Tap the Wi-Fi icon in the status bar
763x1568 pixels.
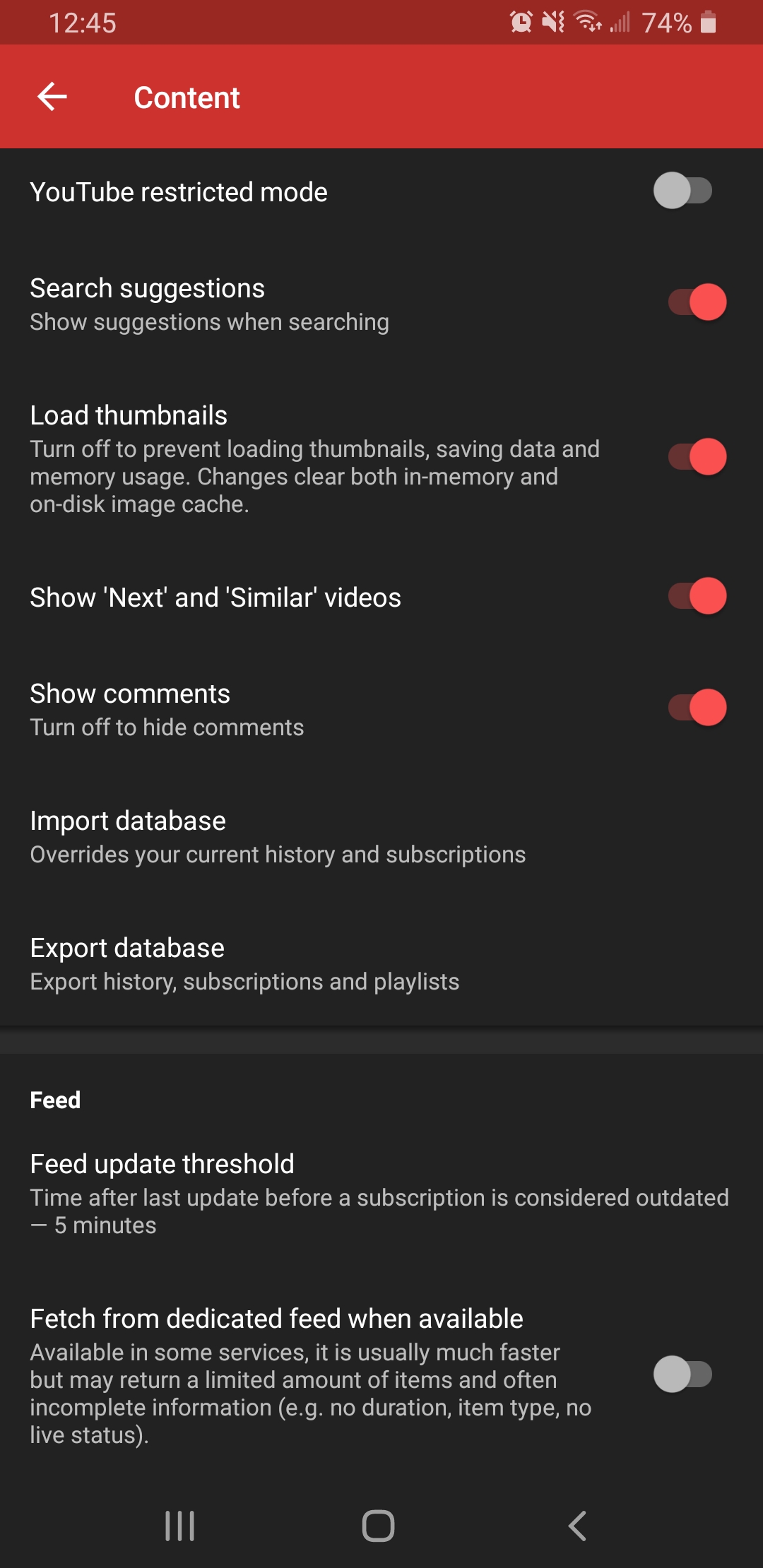tap(587, 23)
